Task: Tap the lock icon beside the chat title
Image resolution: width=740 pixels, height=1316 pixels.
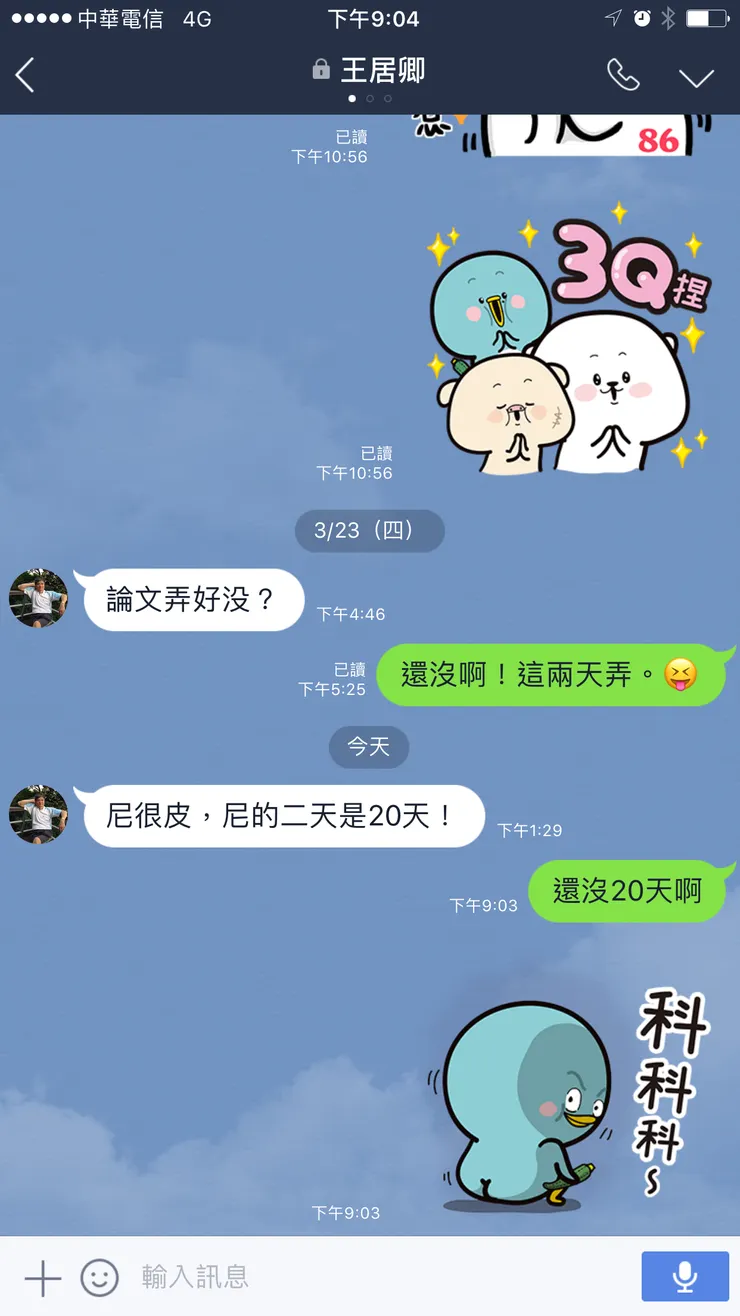Action: (x=320, y=71)
